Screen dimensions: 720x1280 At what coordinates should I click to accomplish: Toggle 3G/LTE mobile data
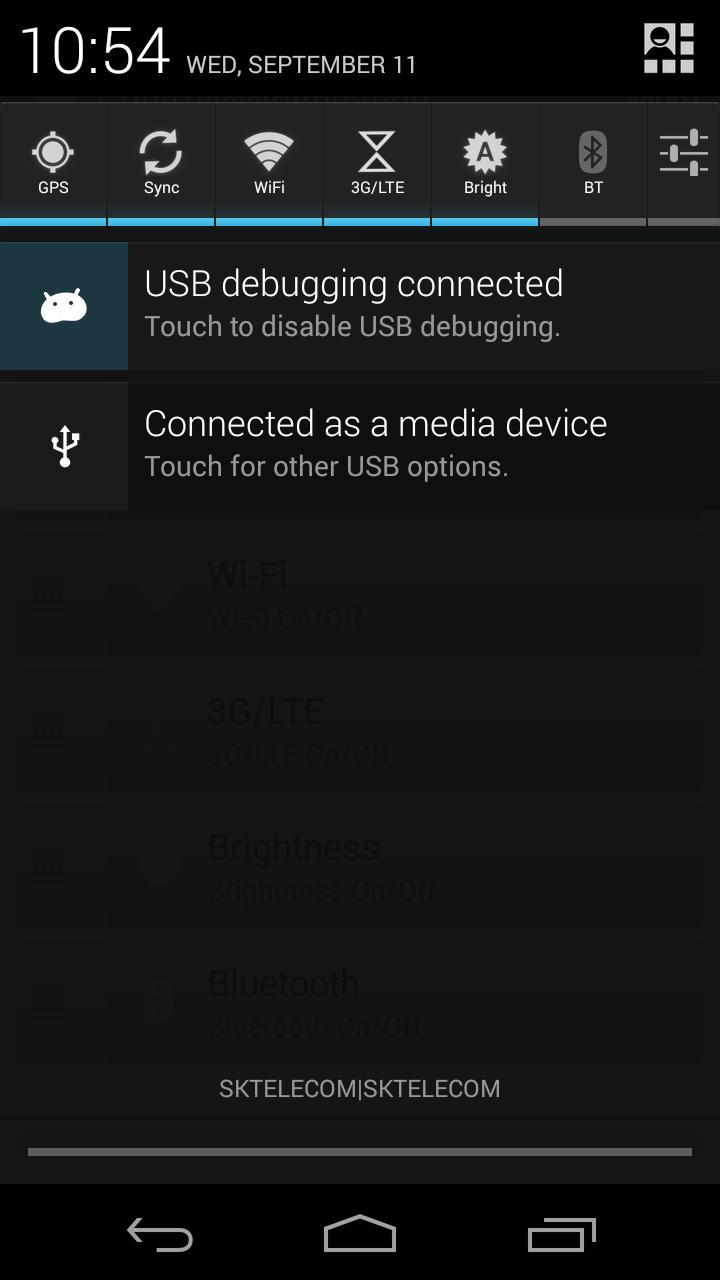pyautogui.click(x=377, y=164)
